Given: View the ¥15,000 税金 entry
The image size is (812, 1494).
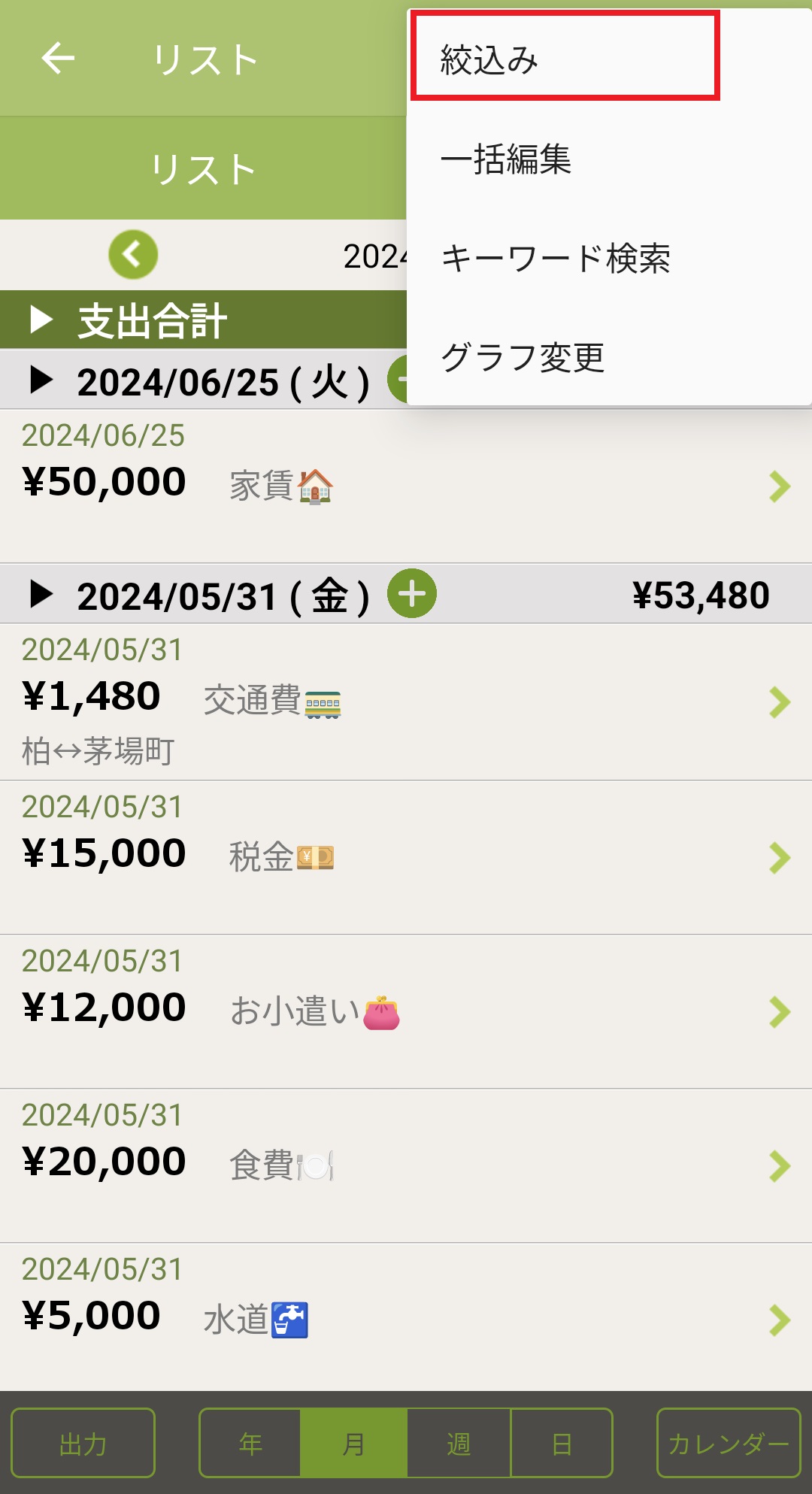Looking at the screenshot, I should tap(406, 857).
